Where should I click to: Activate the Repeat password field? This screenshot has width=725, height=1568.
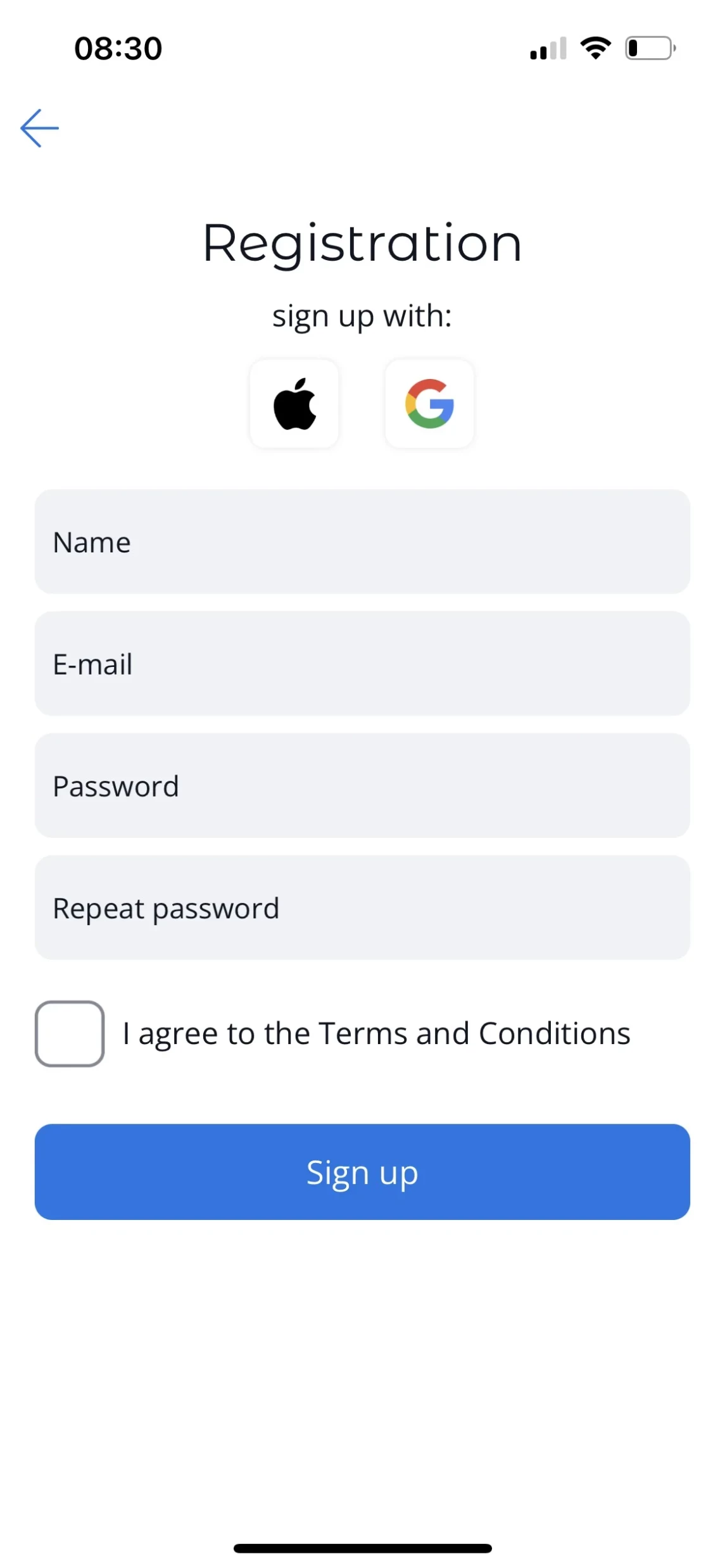tap(362, 908)
